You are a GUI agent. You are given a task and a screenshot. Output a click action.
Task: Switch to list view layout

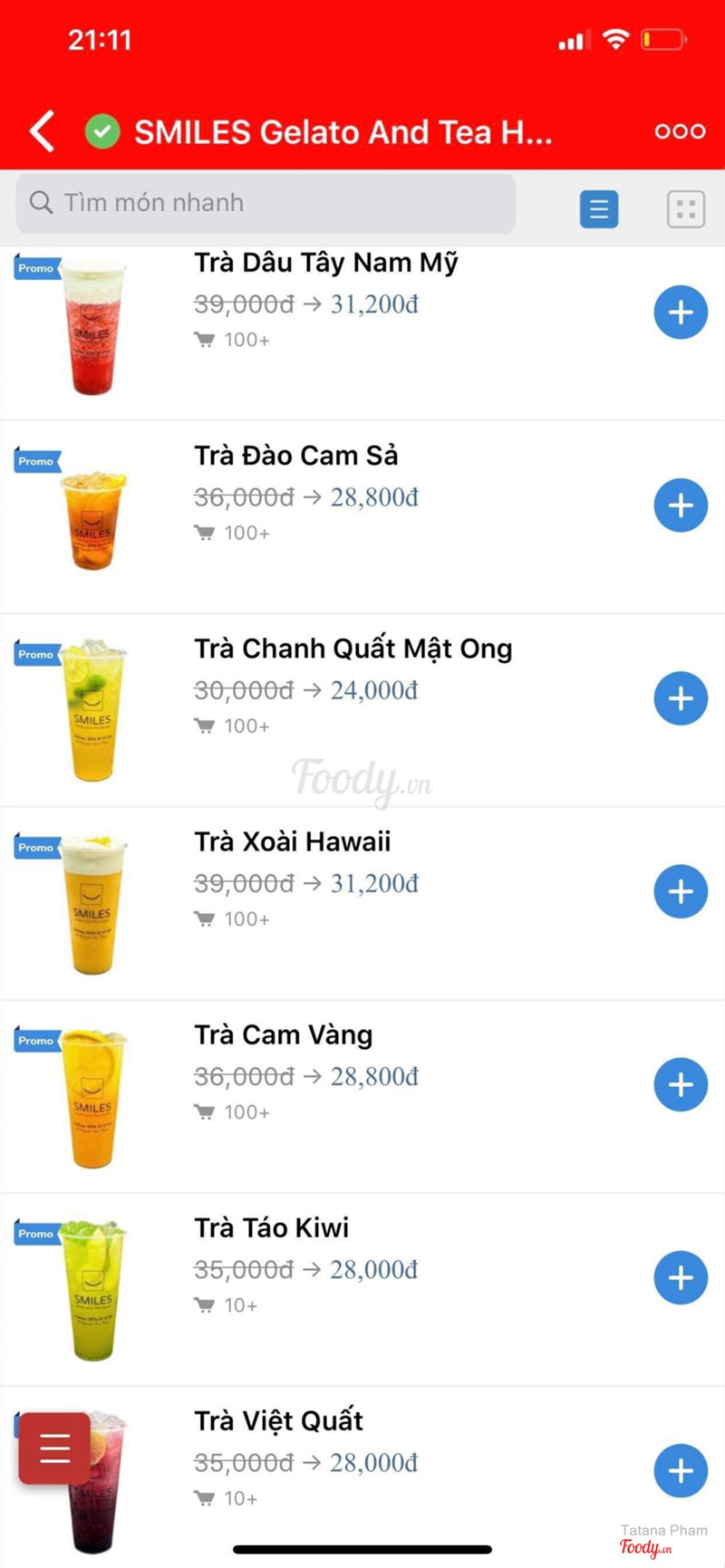(x=599, y=209)
